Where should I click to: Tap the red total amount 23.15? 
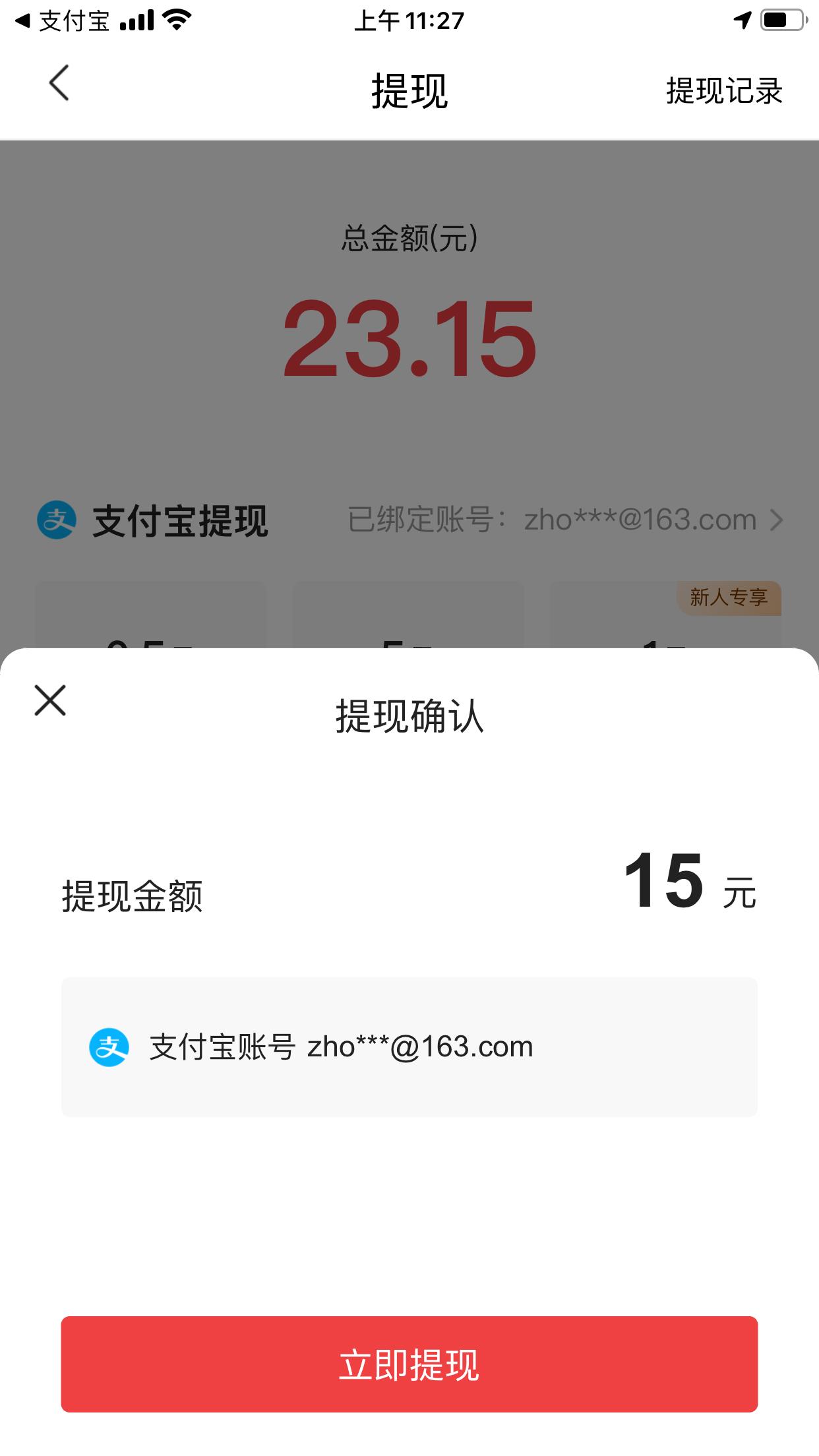point(409,340)
